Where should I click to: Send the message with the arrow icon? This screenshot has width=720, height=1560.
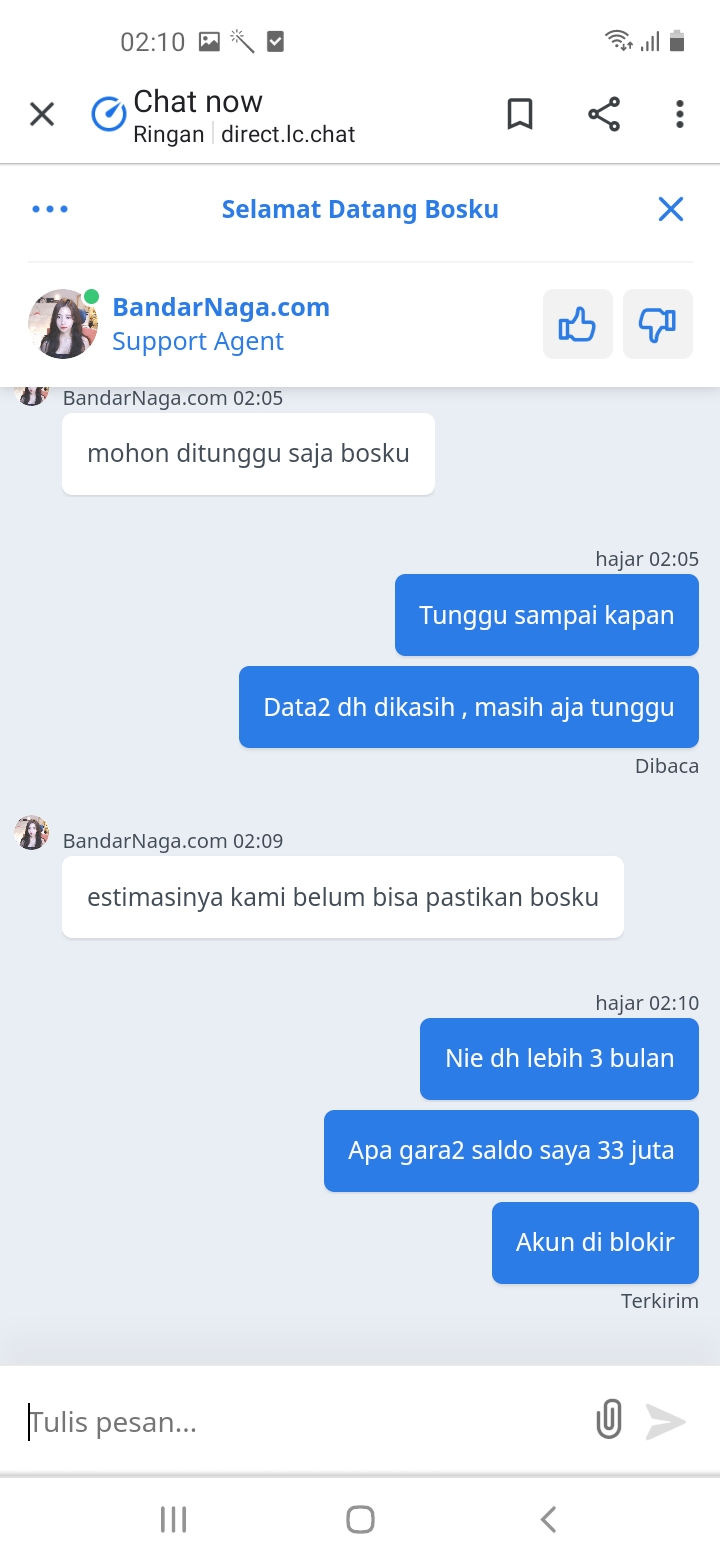click(x=666, y=1421)
